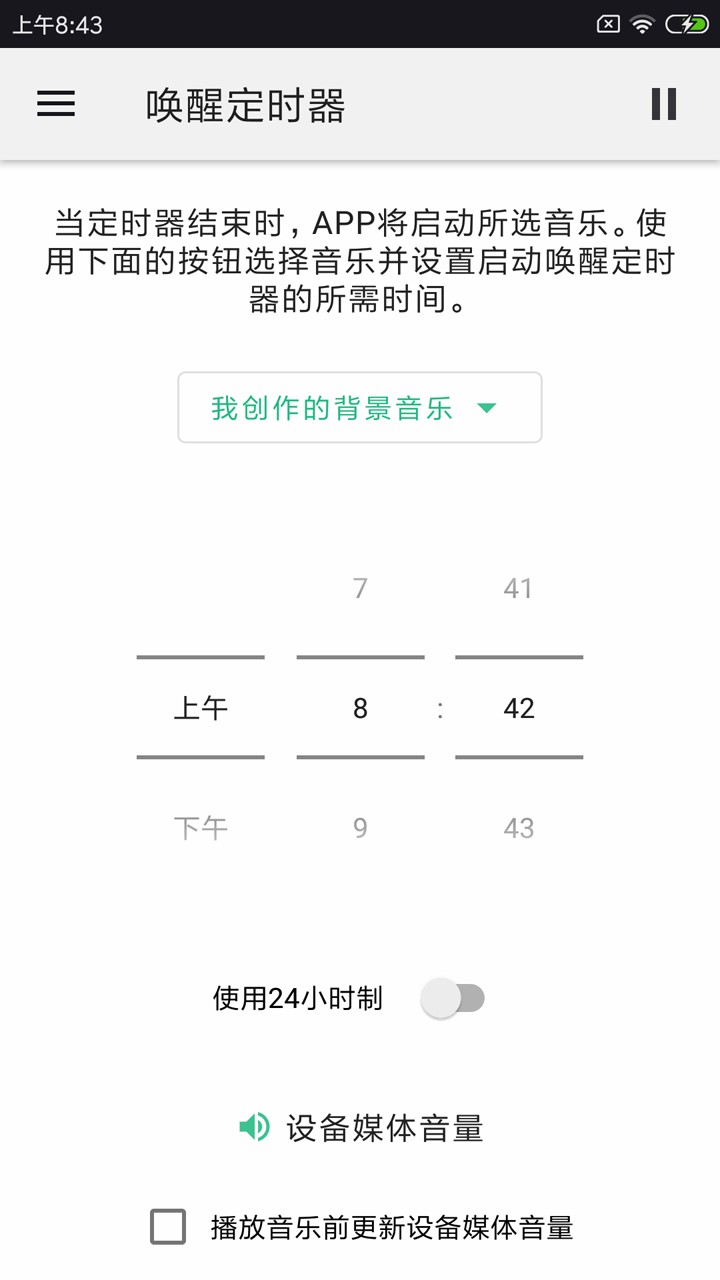Open the hamburger drawer menu
The height and width of the screenshot is (1280, 720).
pyautogui.click(x=56, y=104)
